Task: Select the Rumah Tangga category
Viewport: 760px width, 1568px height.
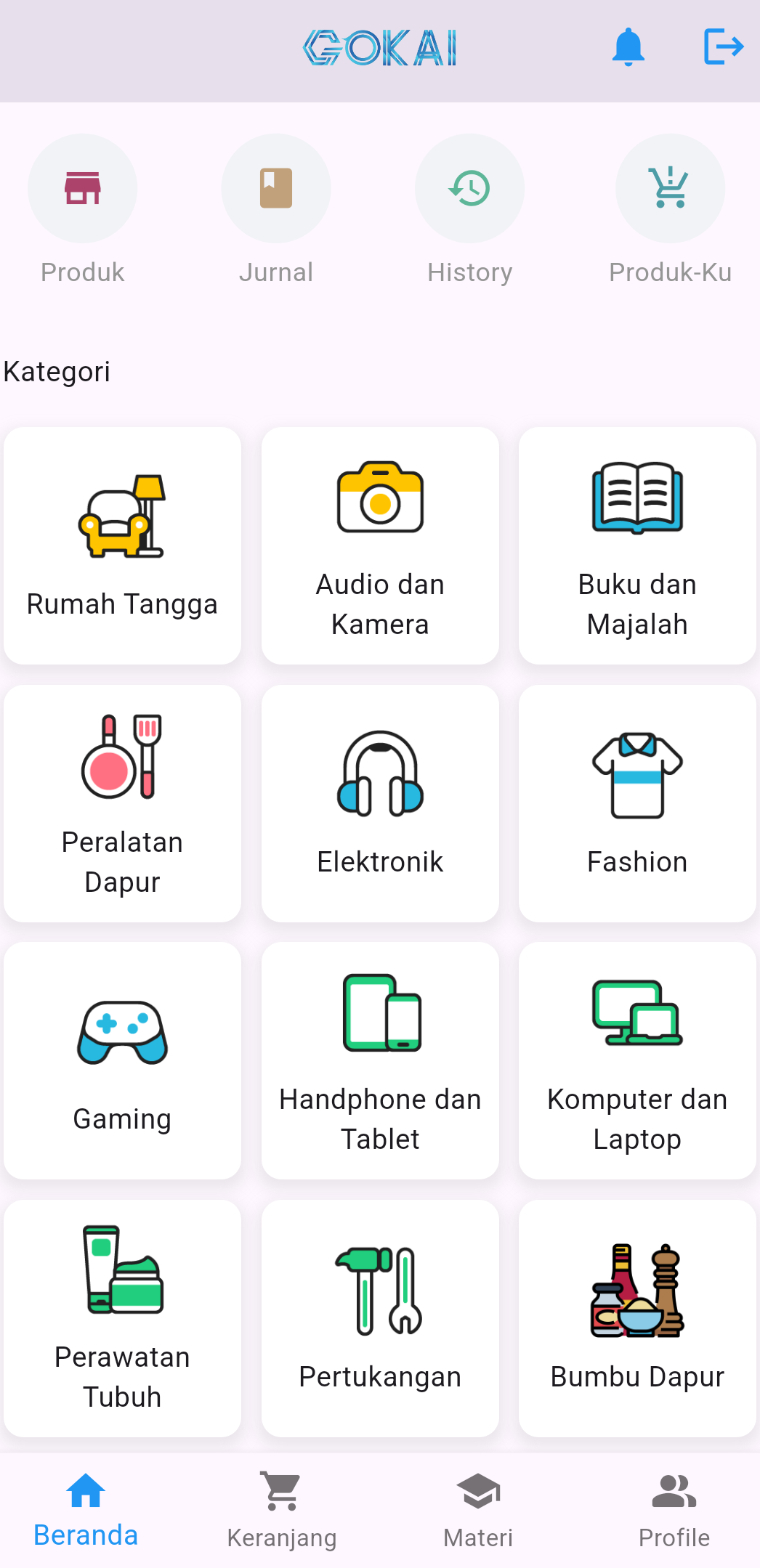Action: [122, 545]
